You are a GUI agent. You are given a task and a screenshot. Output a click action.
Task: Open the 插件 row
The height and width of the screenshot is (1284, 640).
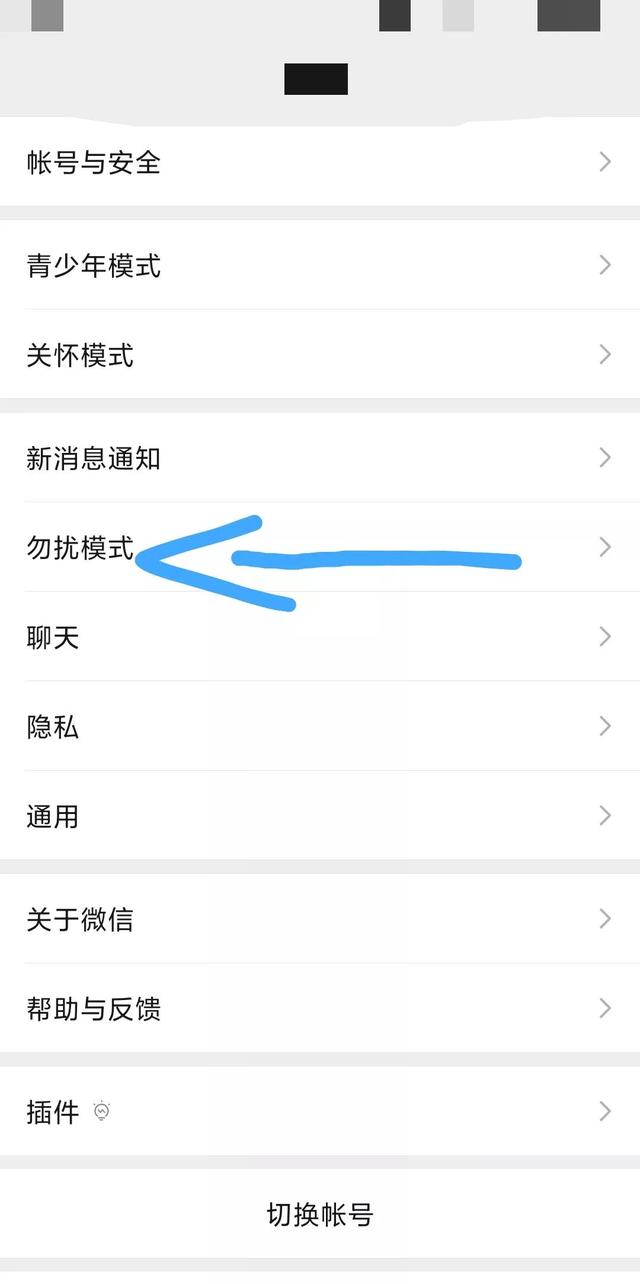tap(320, 1111)
